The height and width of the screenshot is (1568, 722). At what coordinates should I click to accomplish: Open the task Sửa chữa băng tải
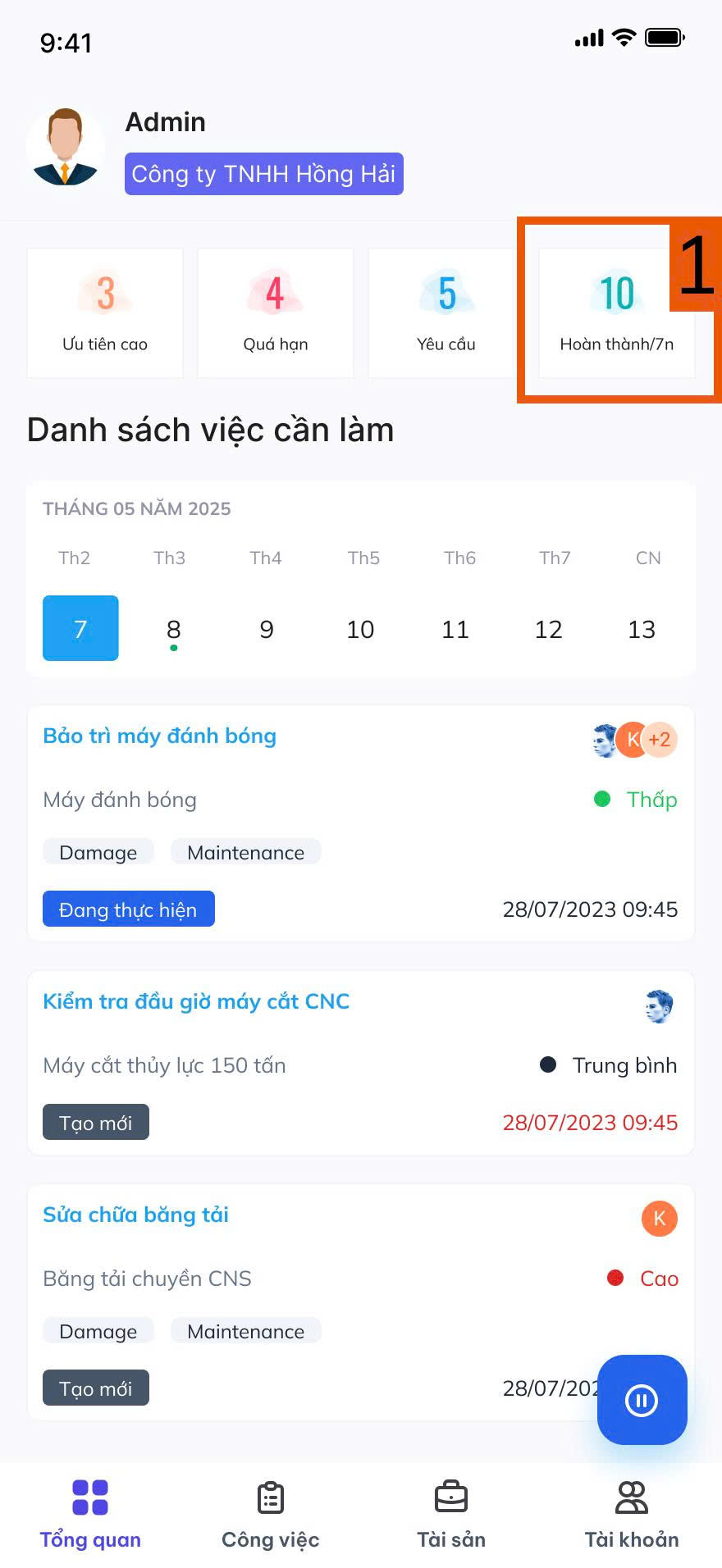(136, 1215)
